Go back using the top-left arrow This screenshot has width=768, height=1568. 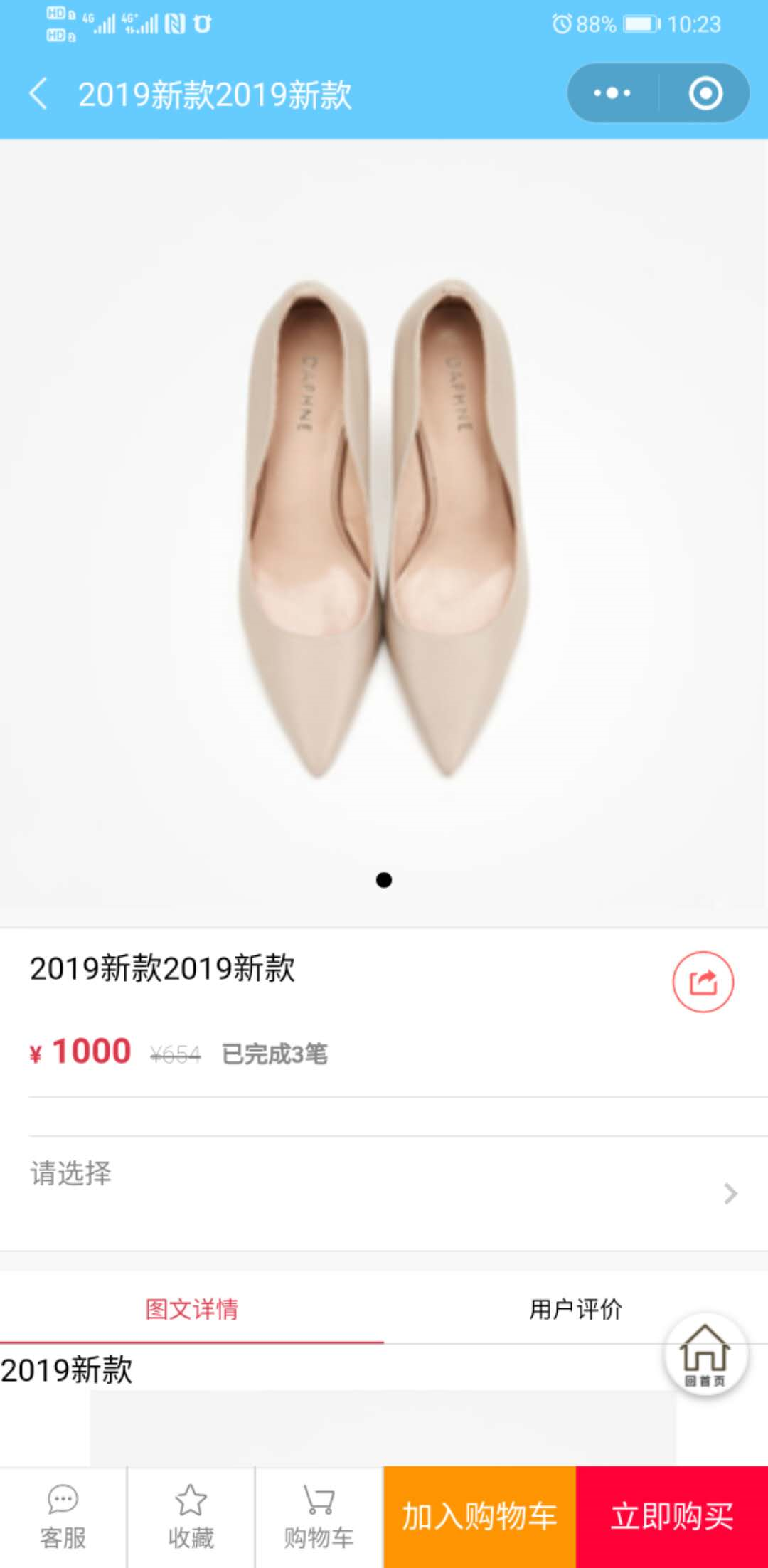(x=38, y=94)
